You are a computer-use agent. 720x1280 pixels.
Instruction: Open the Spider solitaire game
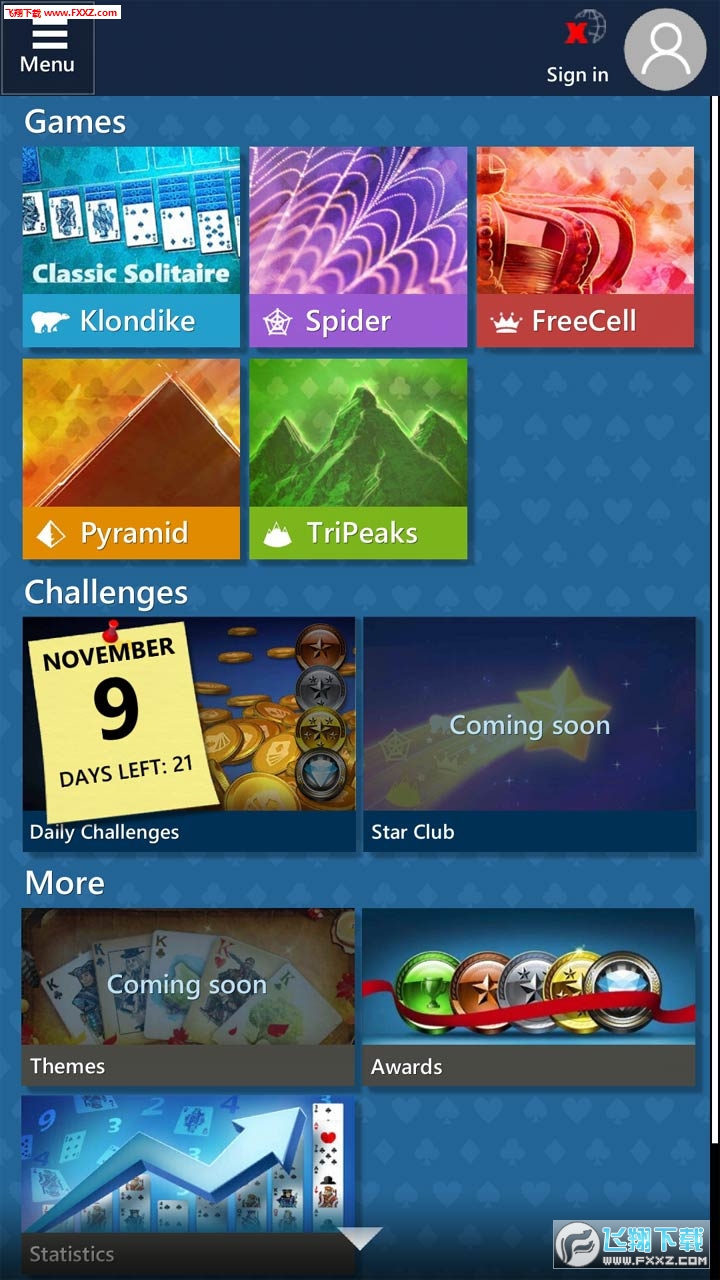click(x=358, y=247)
